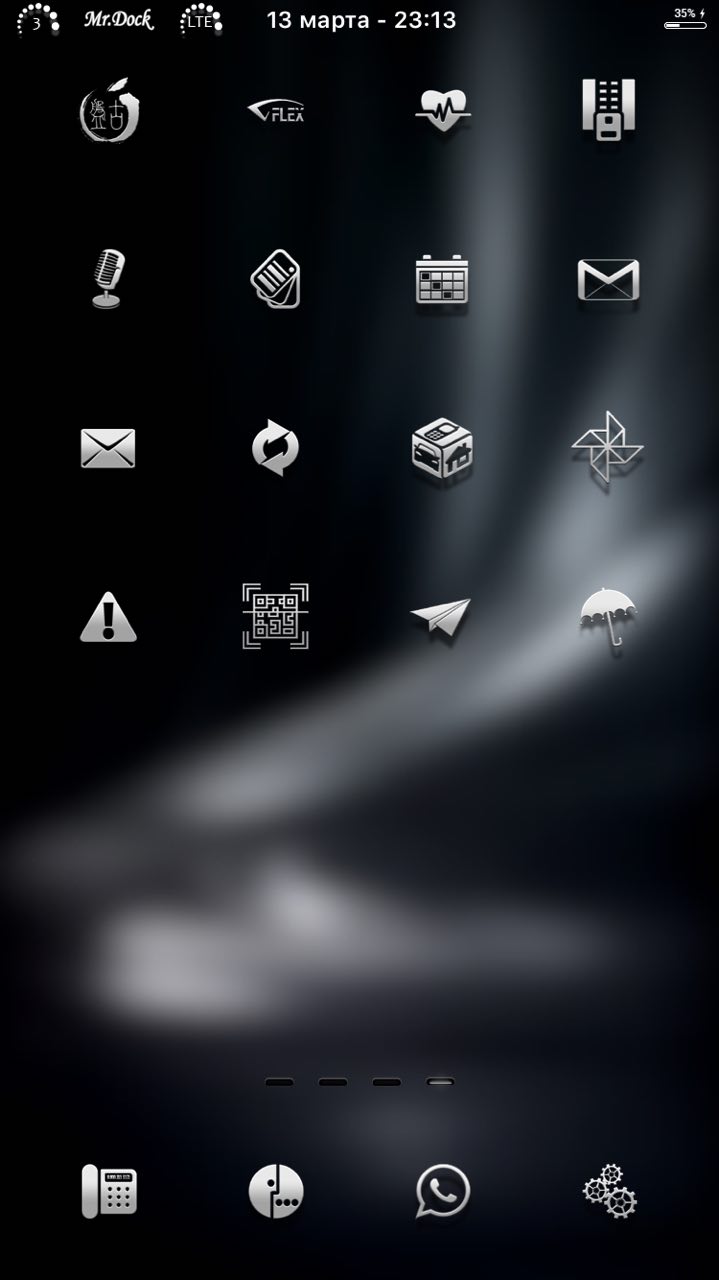Open Settings gears in the dock
719x1280 pixels.
pos(609,1191)
